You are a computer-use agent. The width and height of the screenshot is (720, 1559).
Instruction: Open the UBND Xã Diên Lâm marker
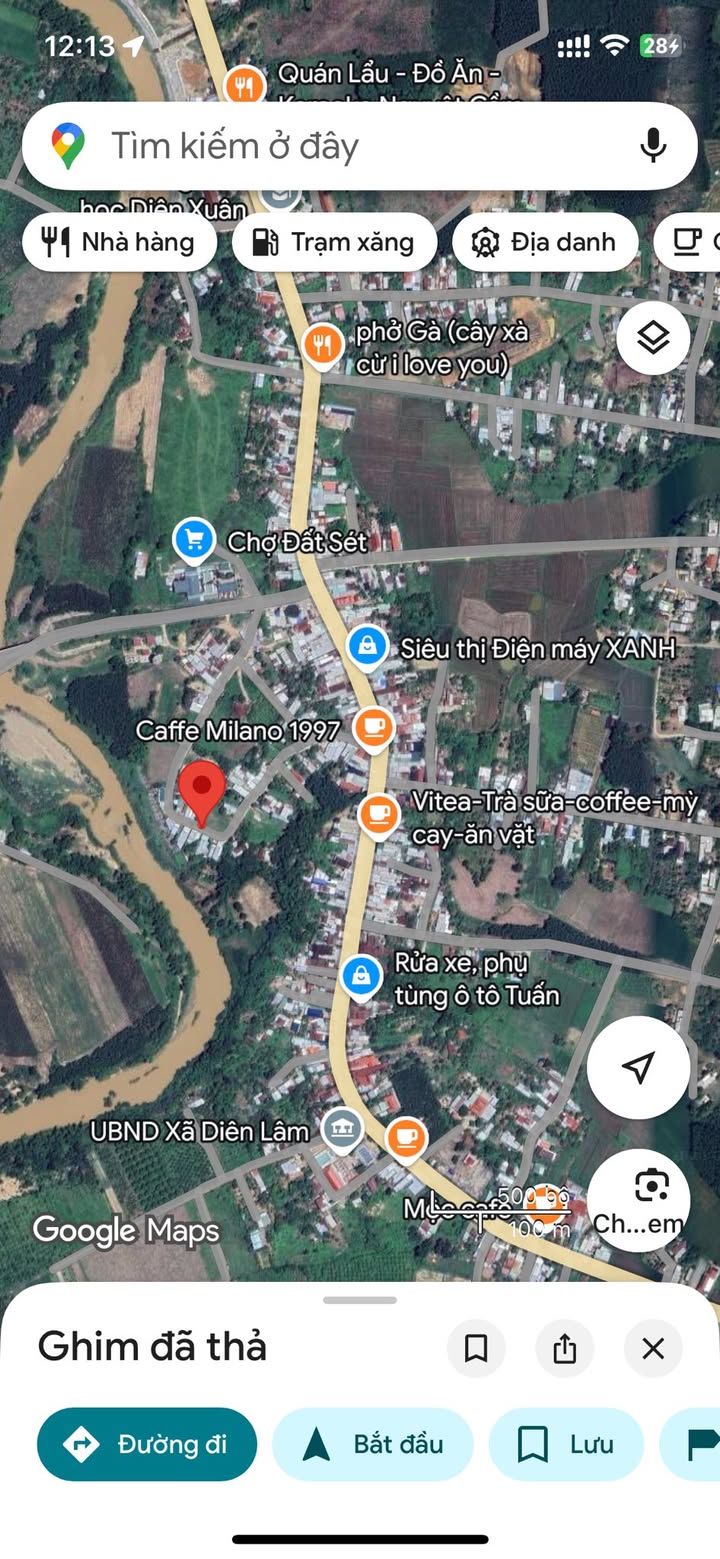[342, 1130]
